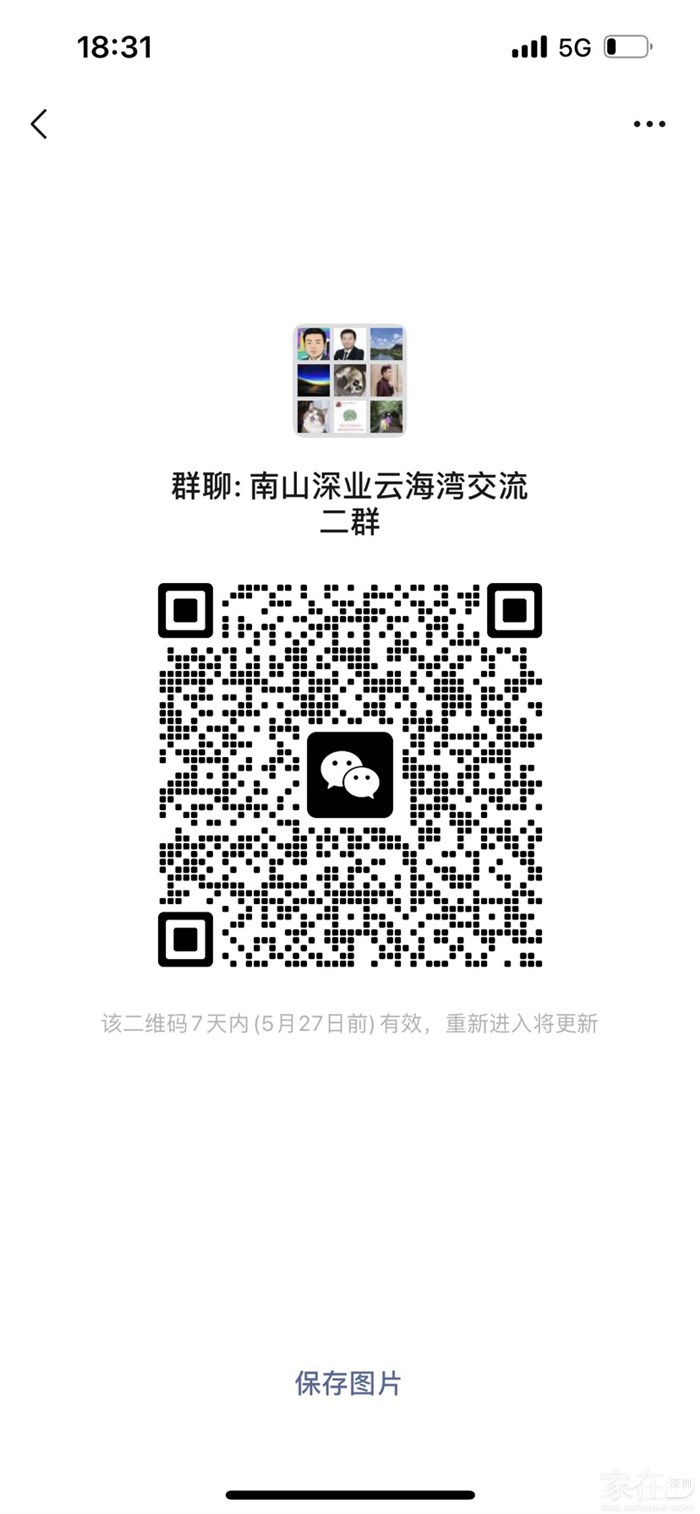Open the three-dot overflow menu
The image size is (700, 1514).
point(649,125)
